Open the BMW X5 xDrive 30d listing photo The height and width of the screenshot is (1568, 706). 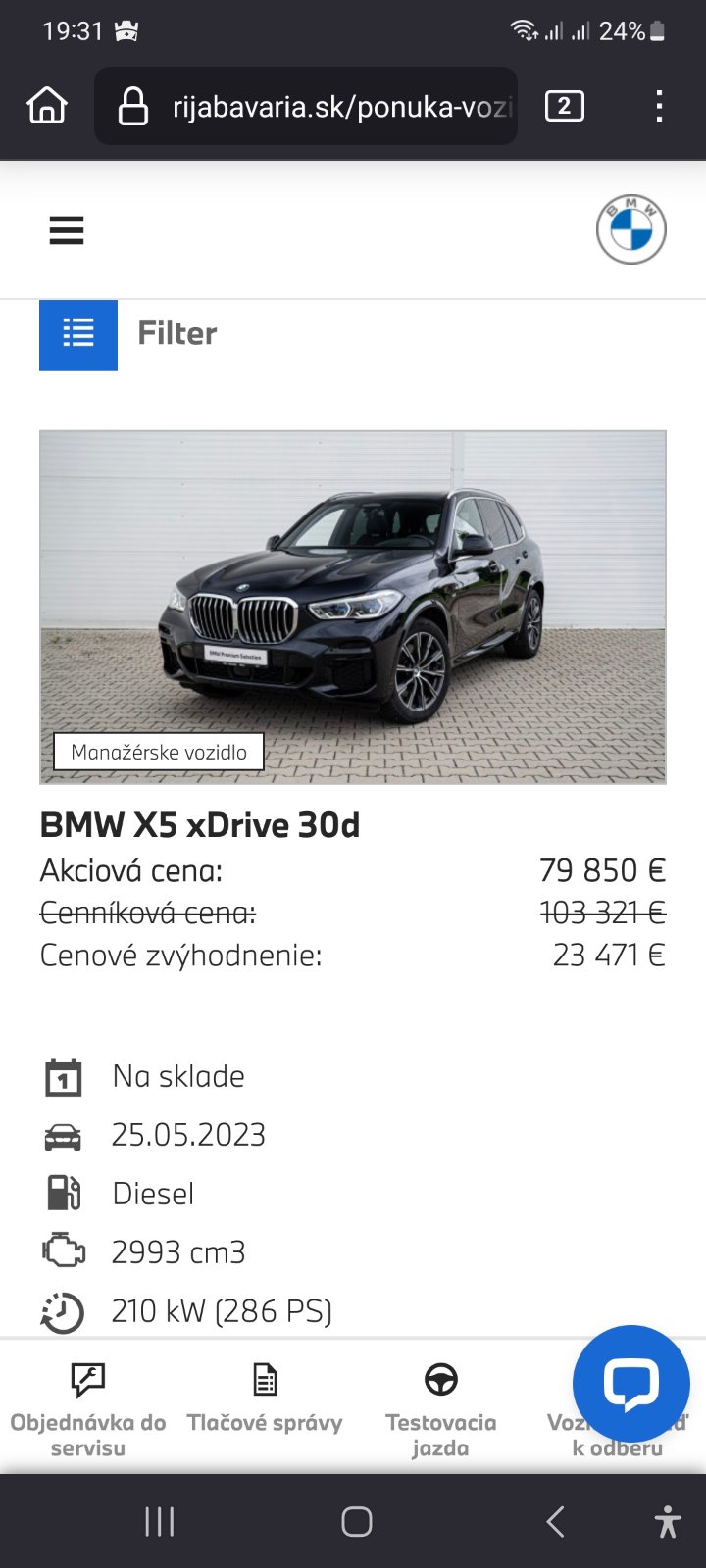click(x=353, y=607)
